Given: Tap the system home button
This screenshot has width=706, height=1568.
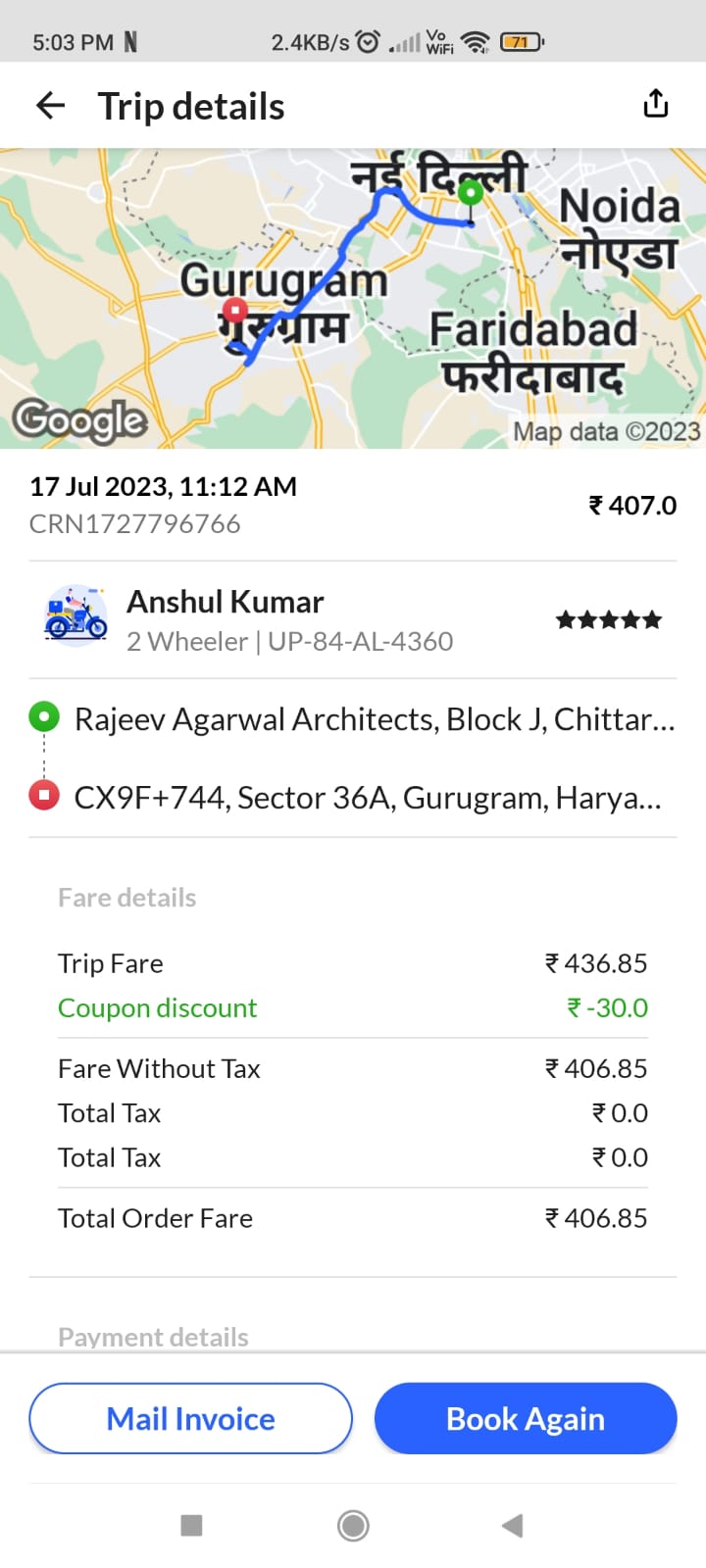Looking at the screenshot, I should [353, 1525].
